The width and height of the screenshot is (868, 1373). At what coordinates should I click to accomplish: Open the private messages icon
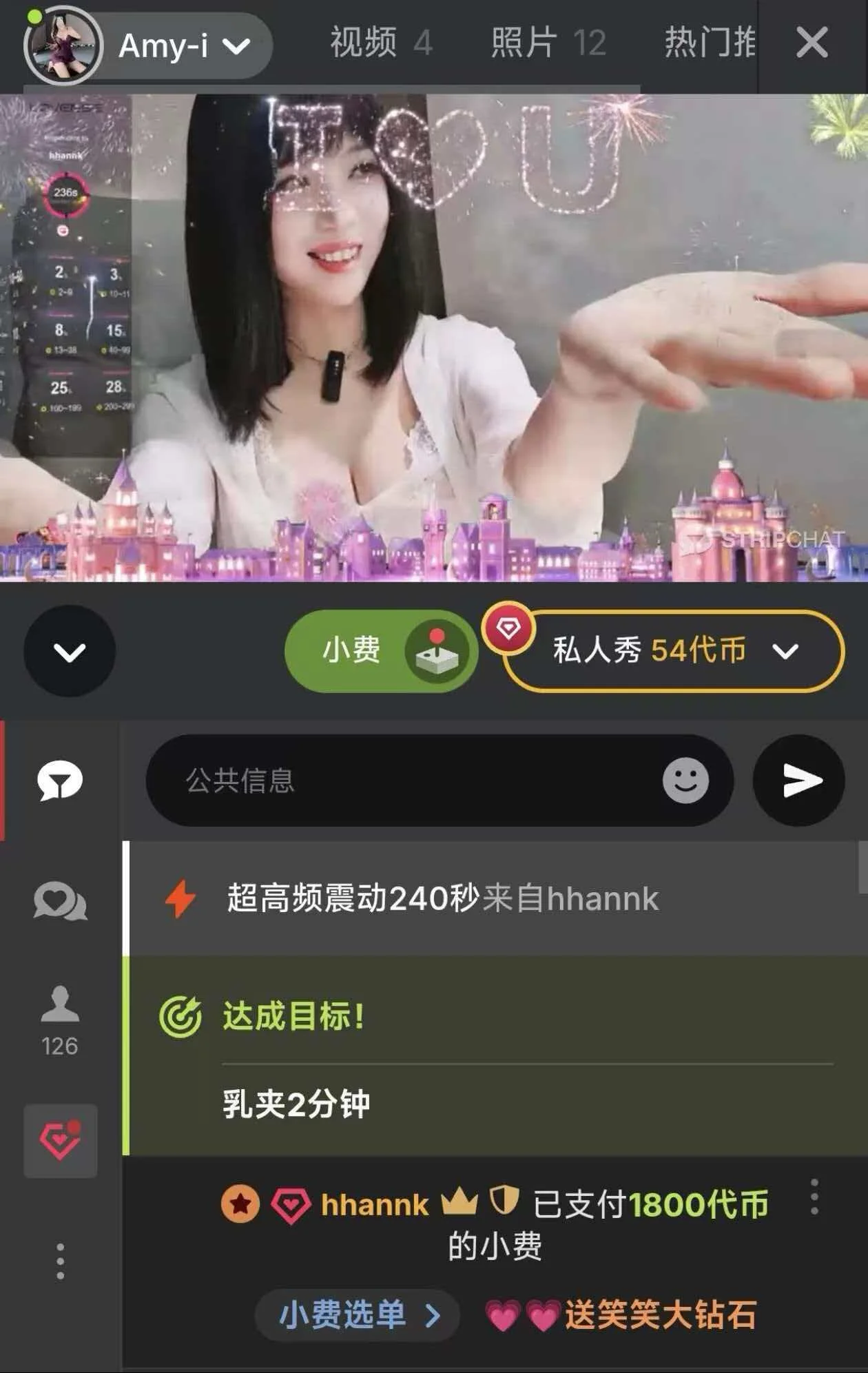point(60,901)
